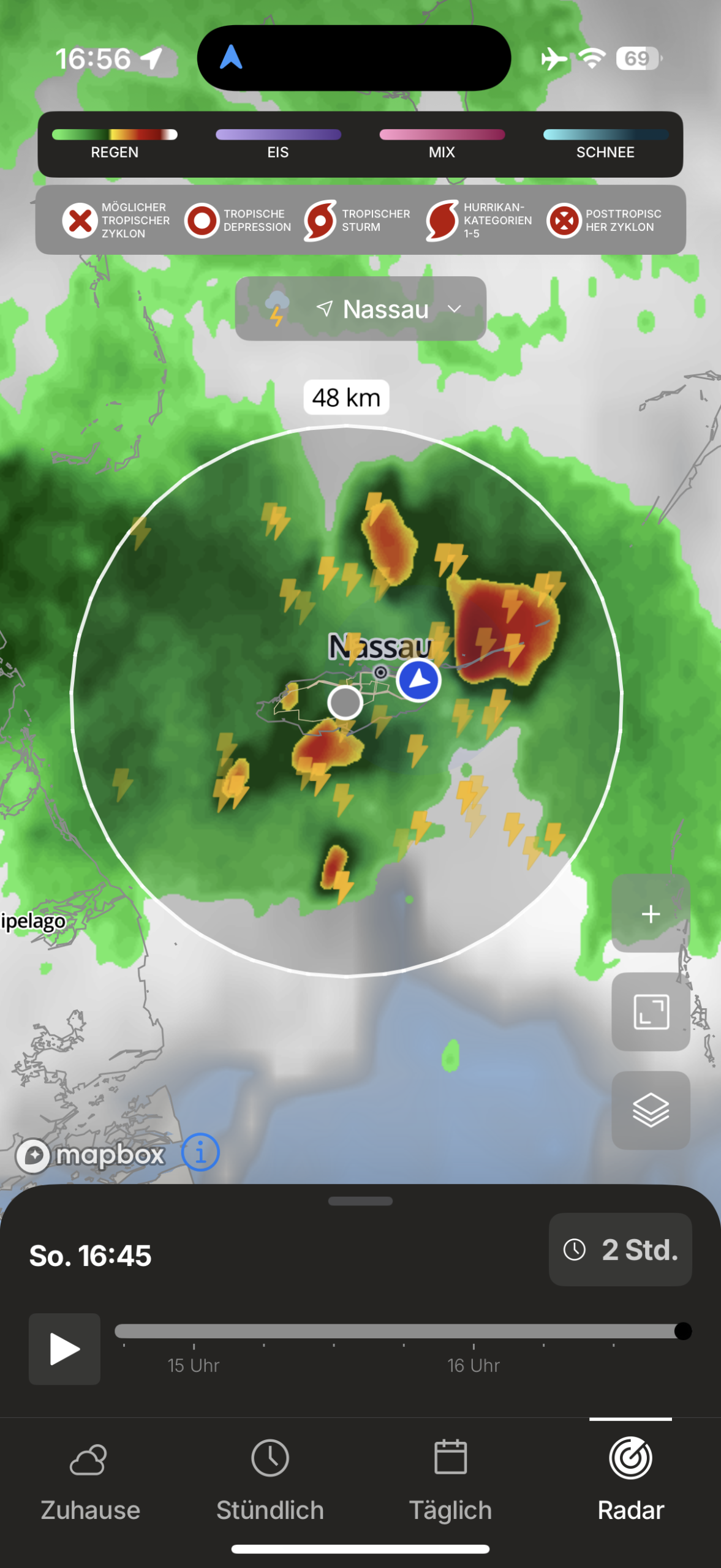The image size is (721, 1568).
Task: Change the 2 Std. time range
Action: 620,1249
